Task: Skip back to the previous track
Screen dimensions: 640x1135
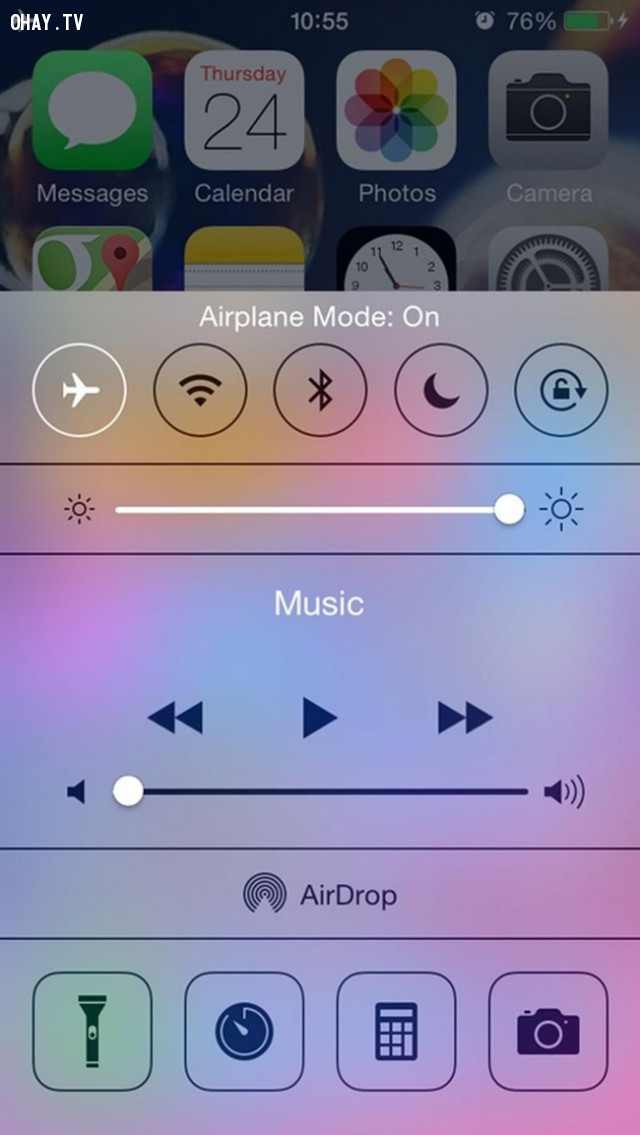Action: click(x=175, y=717)
